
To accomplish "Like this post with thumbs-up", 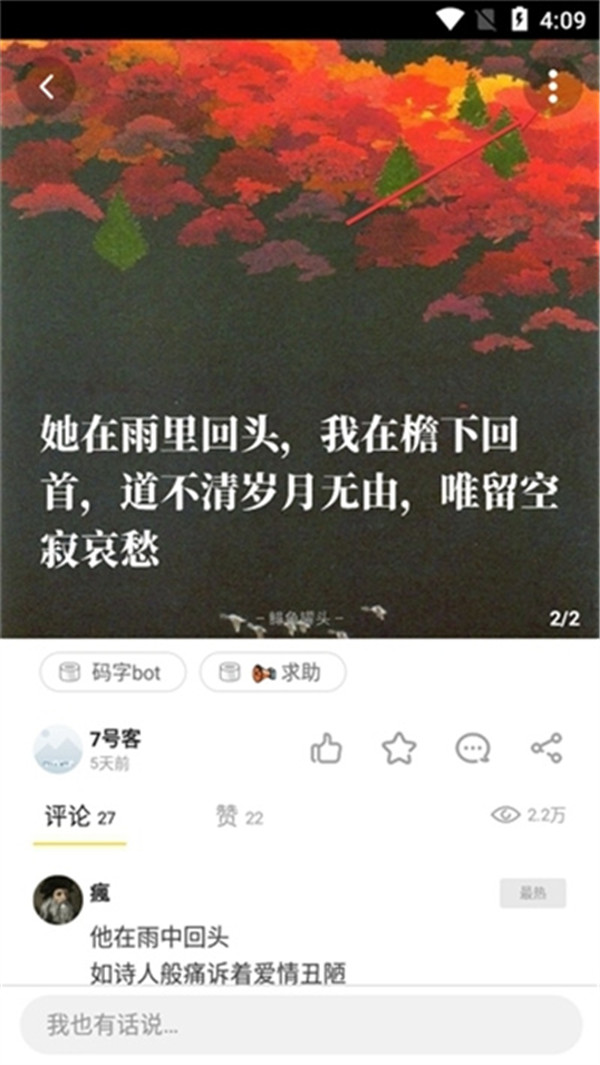I will 326,748.
